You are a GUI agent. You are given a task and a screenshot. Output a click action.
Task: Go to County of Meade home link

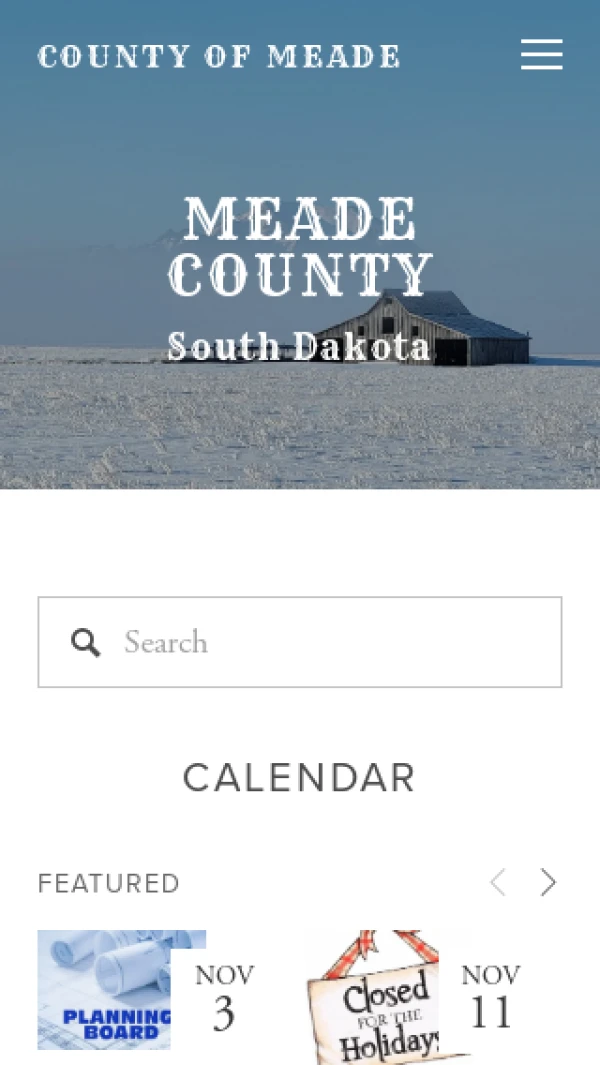tap(219, 57)
